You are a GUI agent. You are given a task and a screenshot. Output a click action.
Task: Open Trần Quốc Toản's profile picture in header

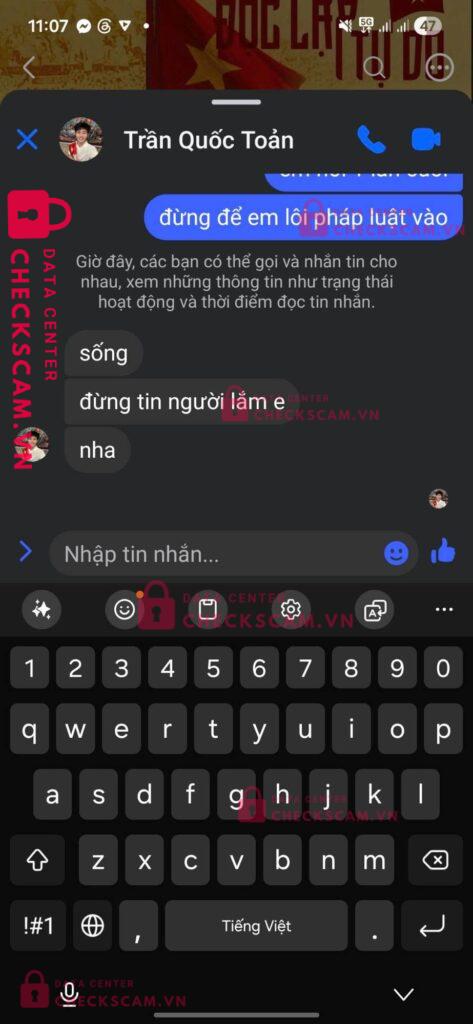(x=81, y=139)
